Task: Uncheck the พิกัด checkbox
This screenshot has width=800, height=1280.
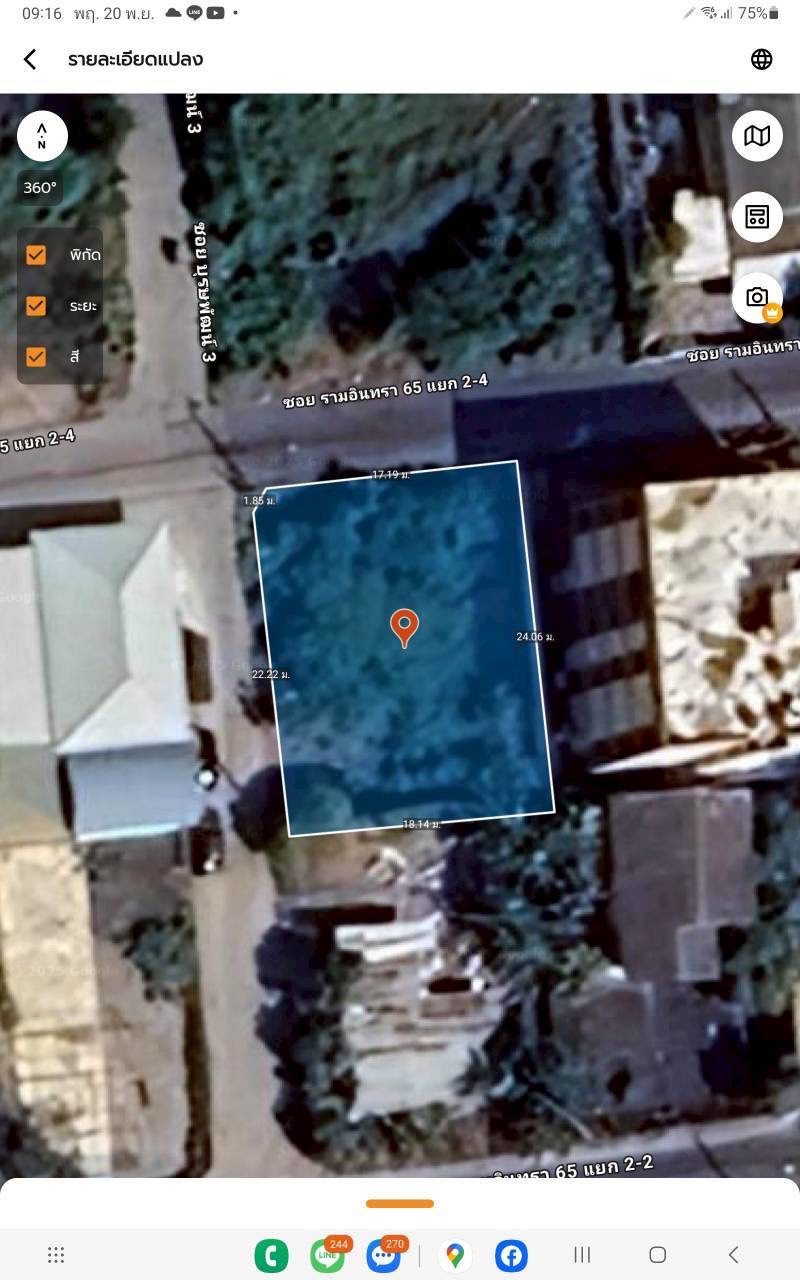Action: [36, 254]
